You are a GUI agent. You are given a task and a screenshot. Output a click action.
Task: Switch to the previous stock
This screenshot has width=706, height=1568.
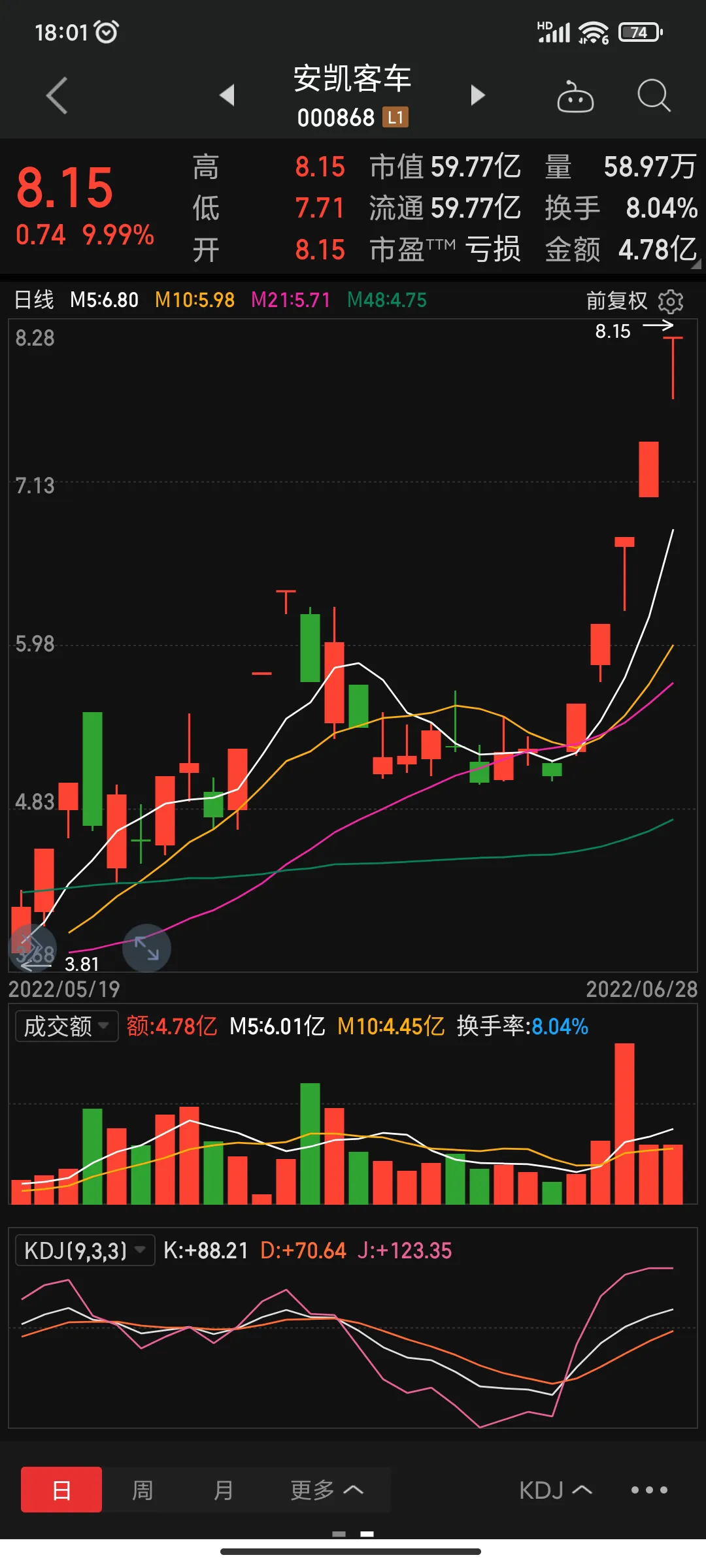tap(227, 95)
